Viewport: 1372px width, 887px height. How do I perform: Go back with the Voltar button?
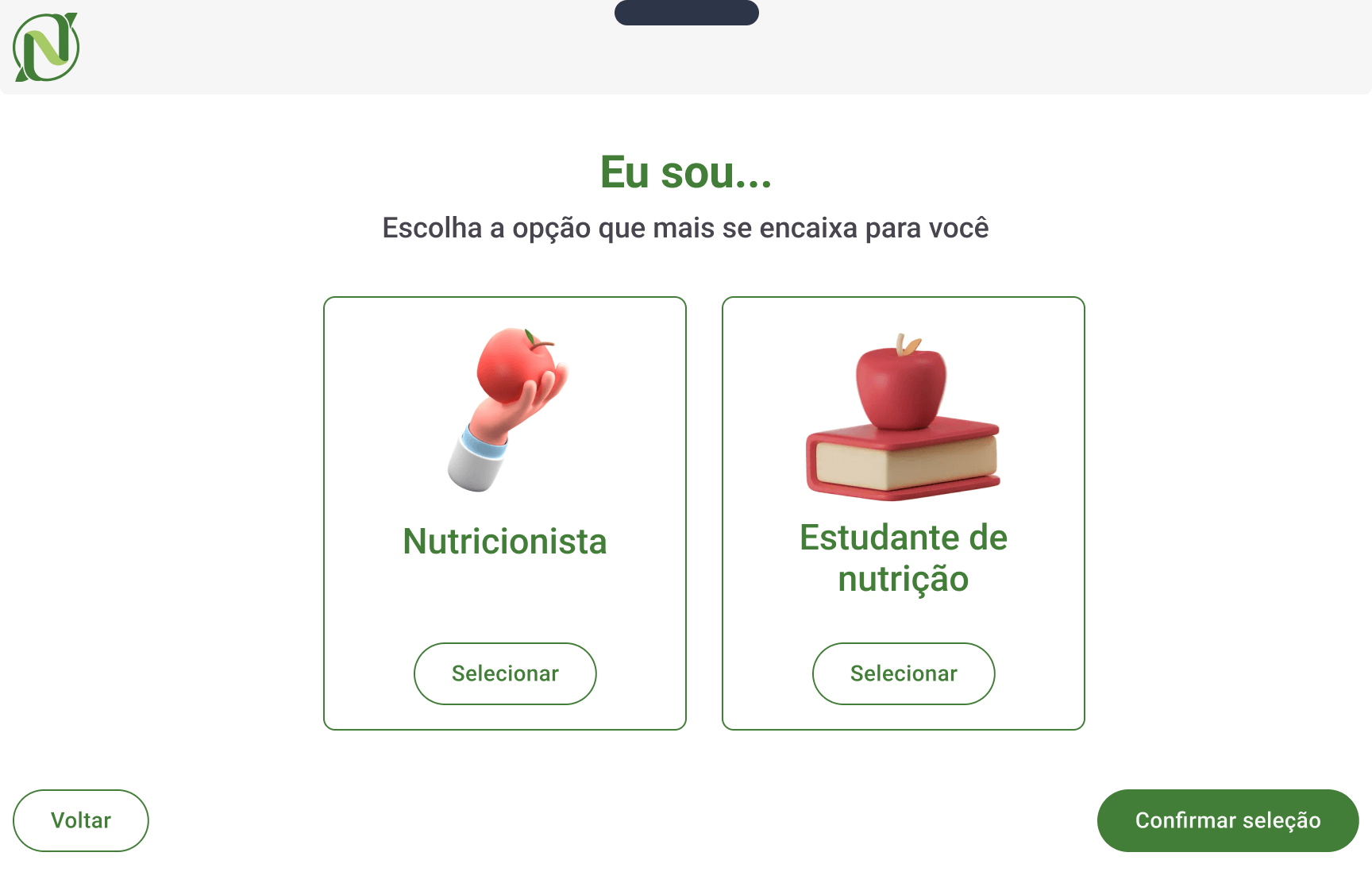(81, 820)
